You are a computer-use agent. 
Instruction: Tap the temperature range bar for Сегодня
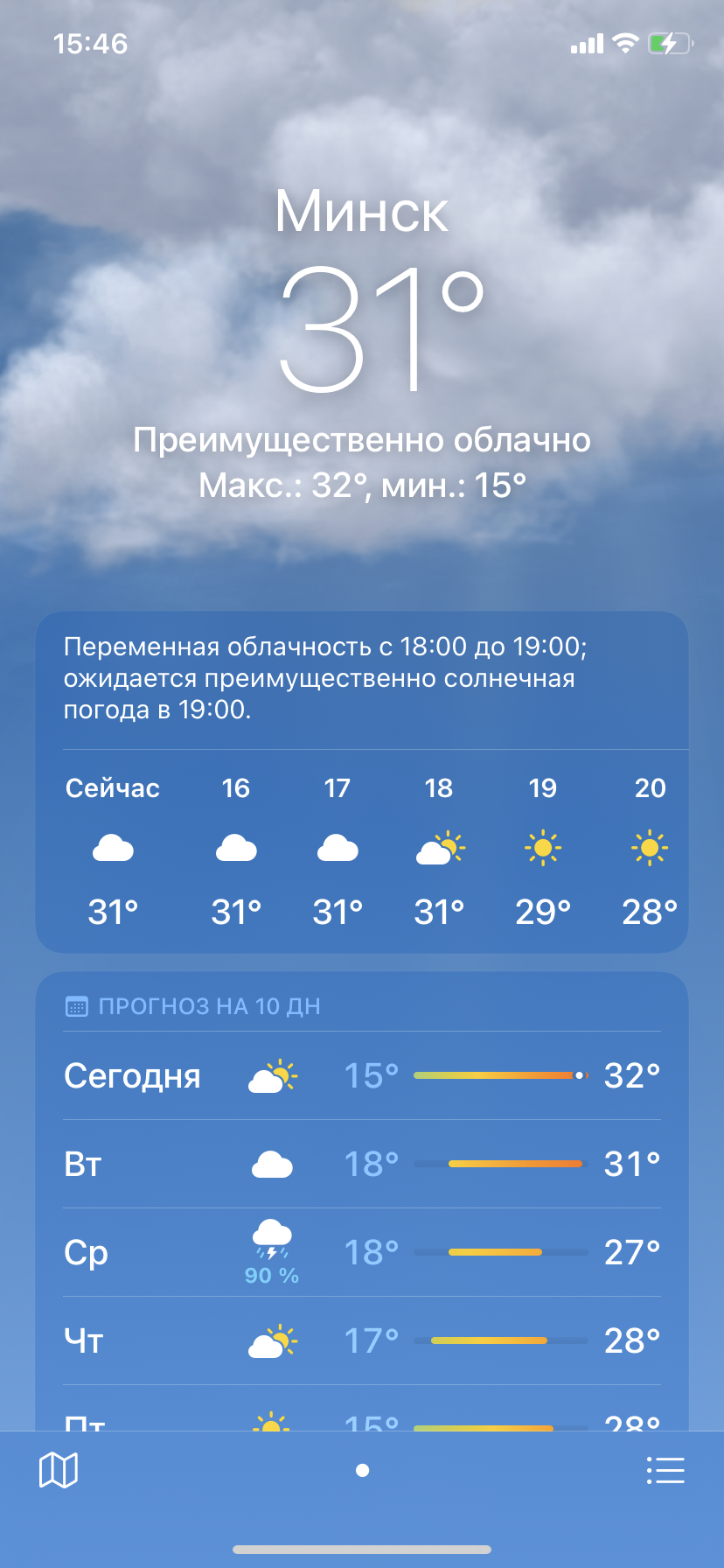[498, 1074]
